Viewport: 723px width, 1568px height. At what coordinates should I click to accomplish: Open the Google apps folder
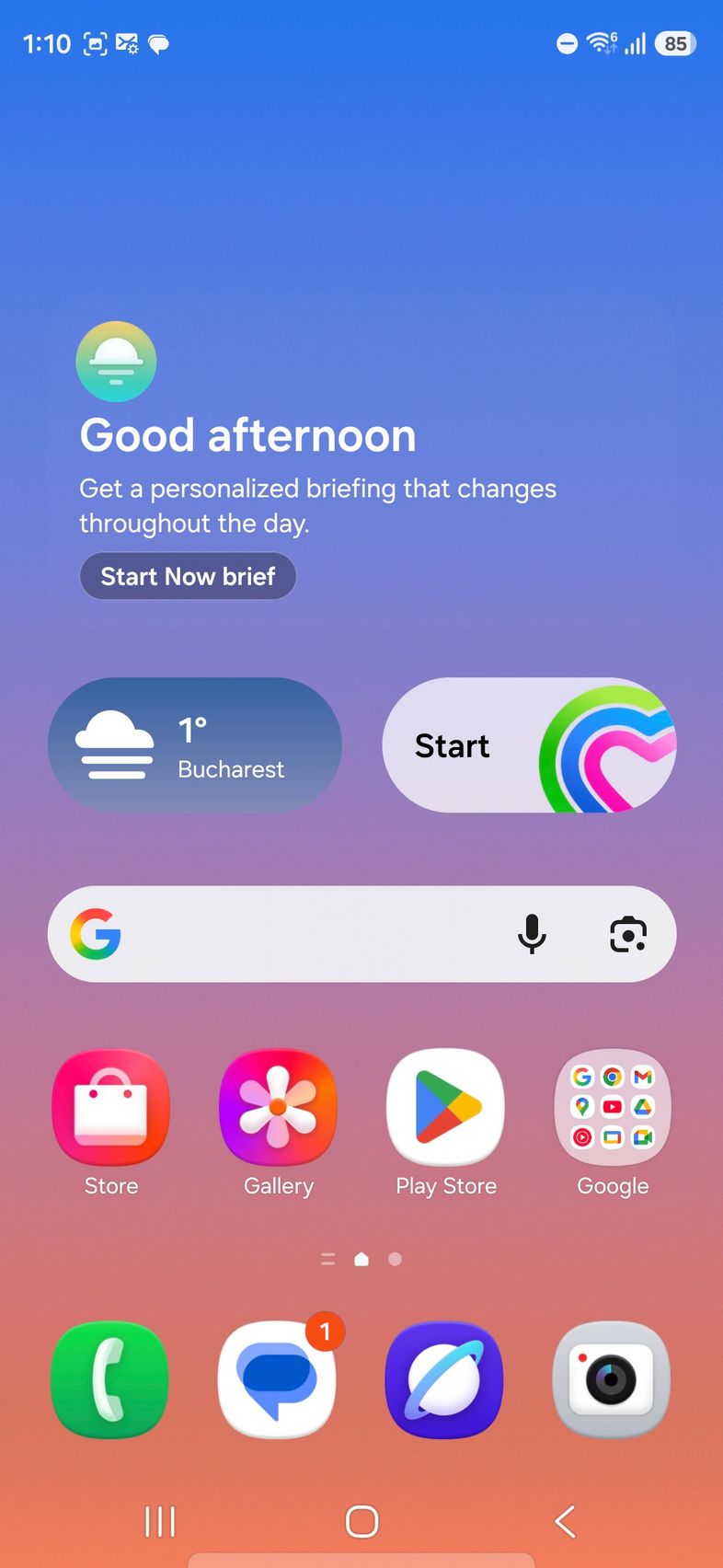(x=613, y=1108)
